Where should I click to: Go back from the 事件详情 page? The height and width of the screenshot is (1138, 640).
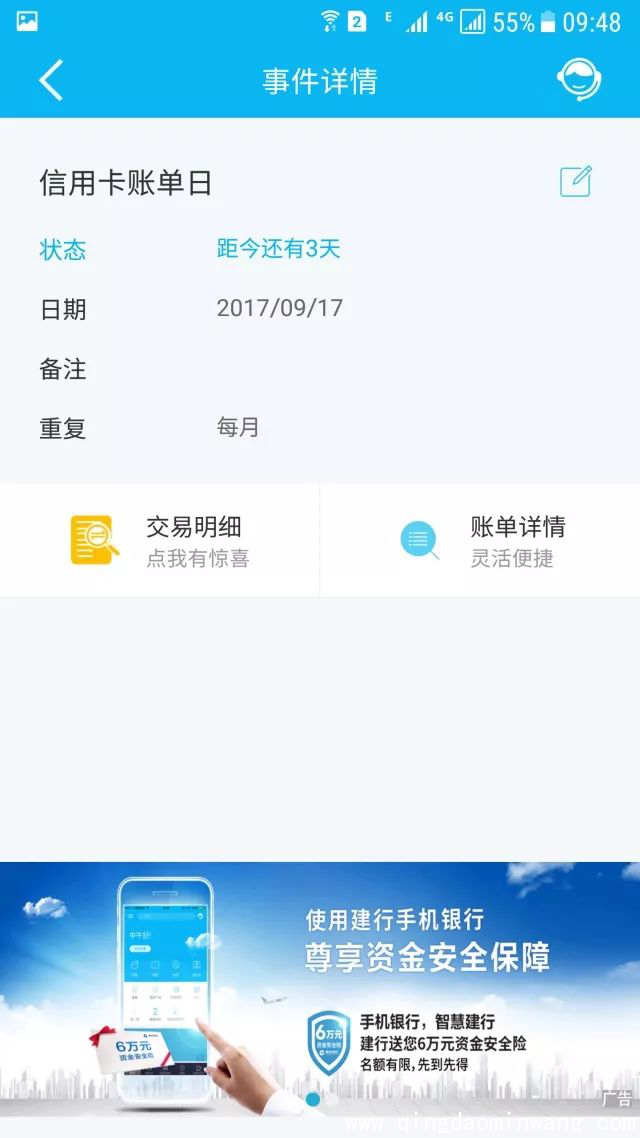click(x=51, y=80)
